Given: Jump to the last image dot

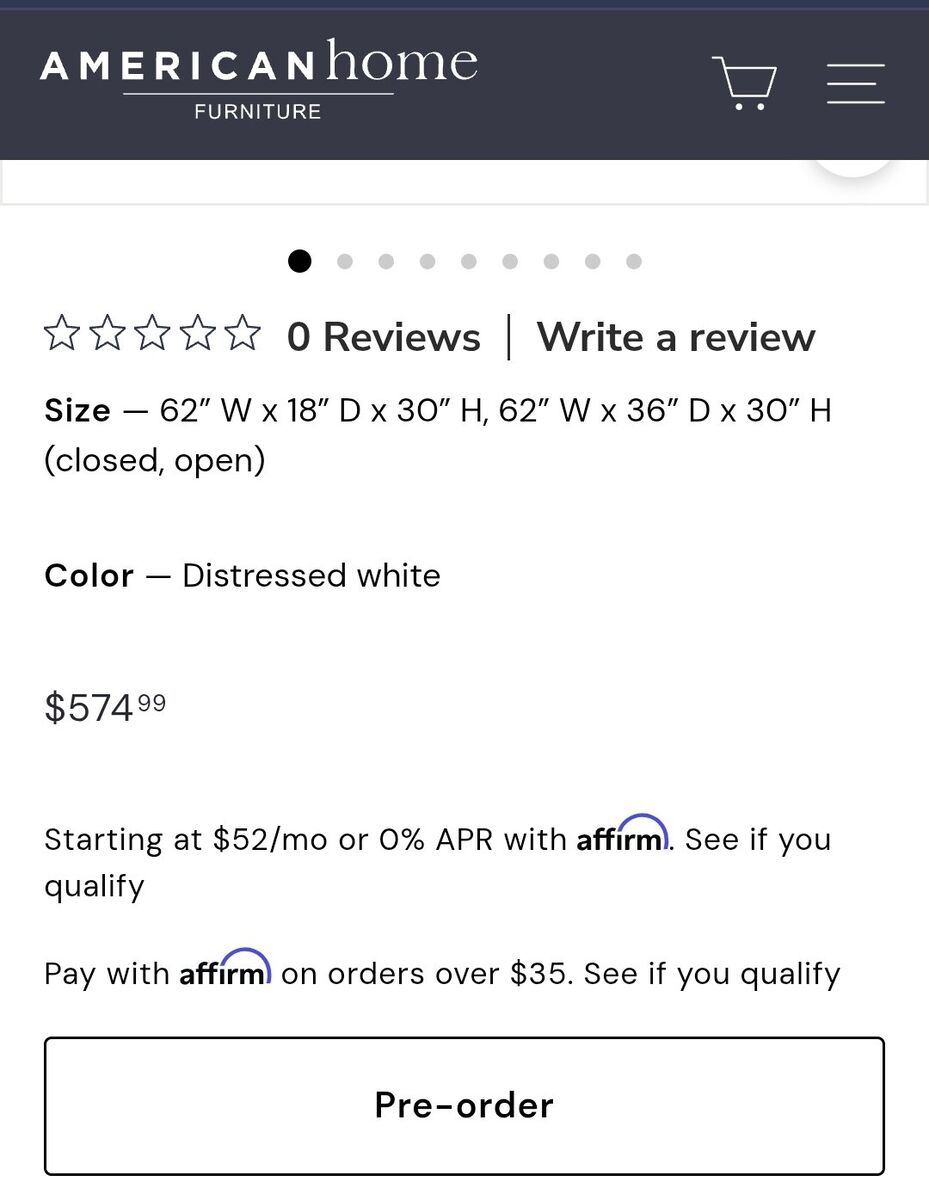Looking at the screenshot, I should click(x=634, y=262).
